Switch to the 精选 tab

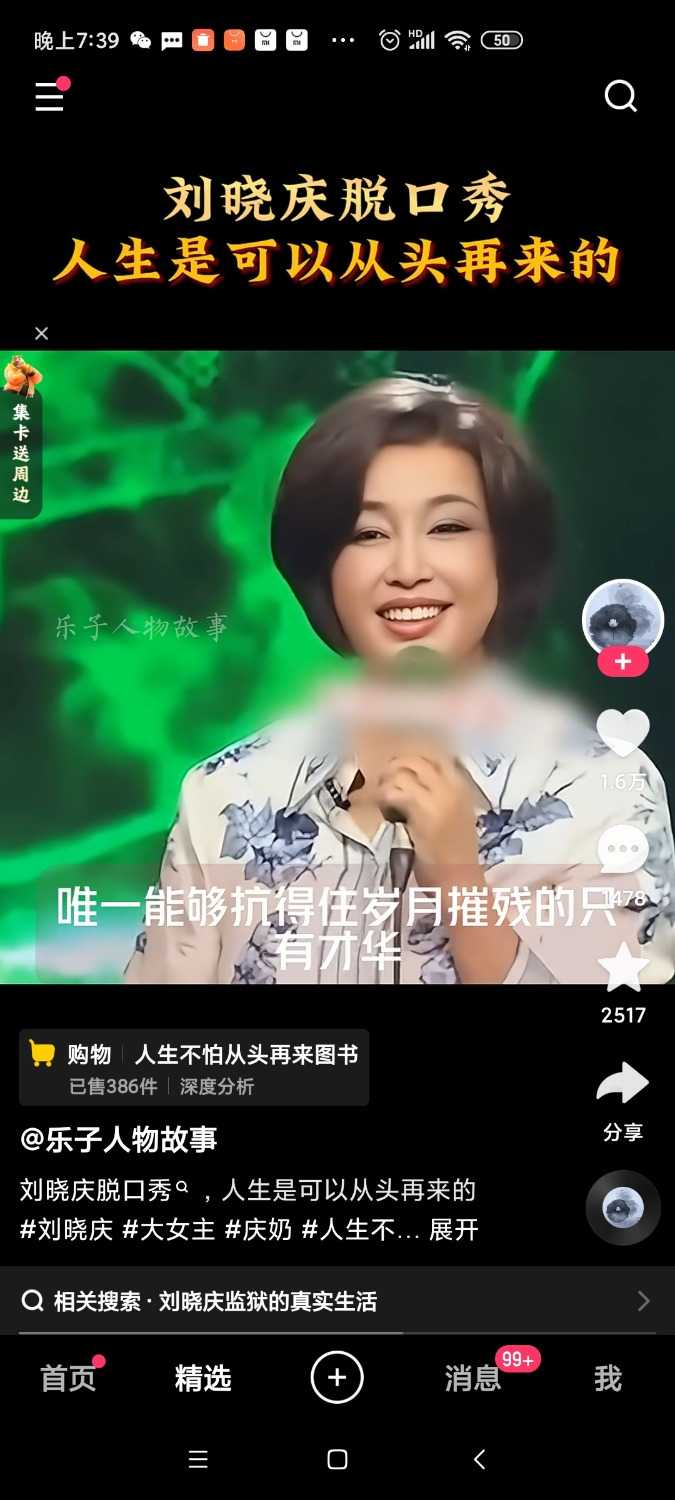coord(203,1379)
